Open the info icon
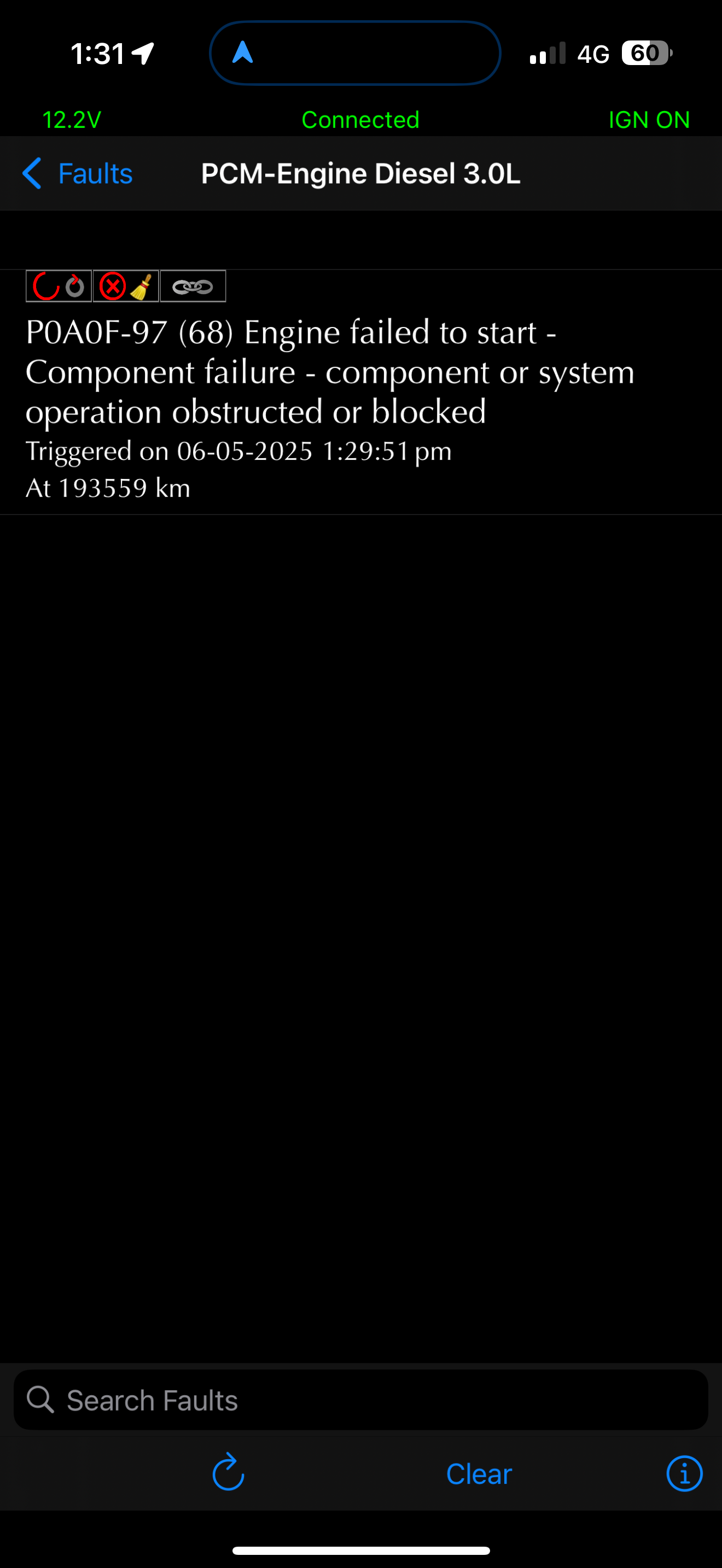The height and width of the screenshot is (1568, 722). point(684,1473)
